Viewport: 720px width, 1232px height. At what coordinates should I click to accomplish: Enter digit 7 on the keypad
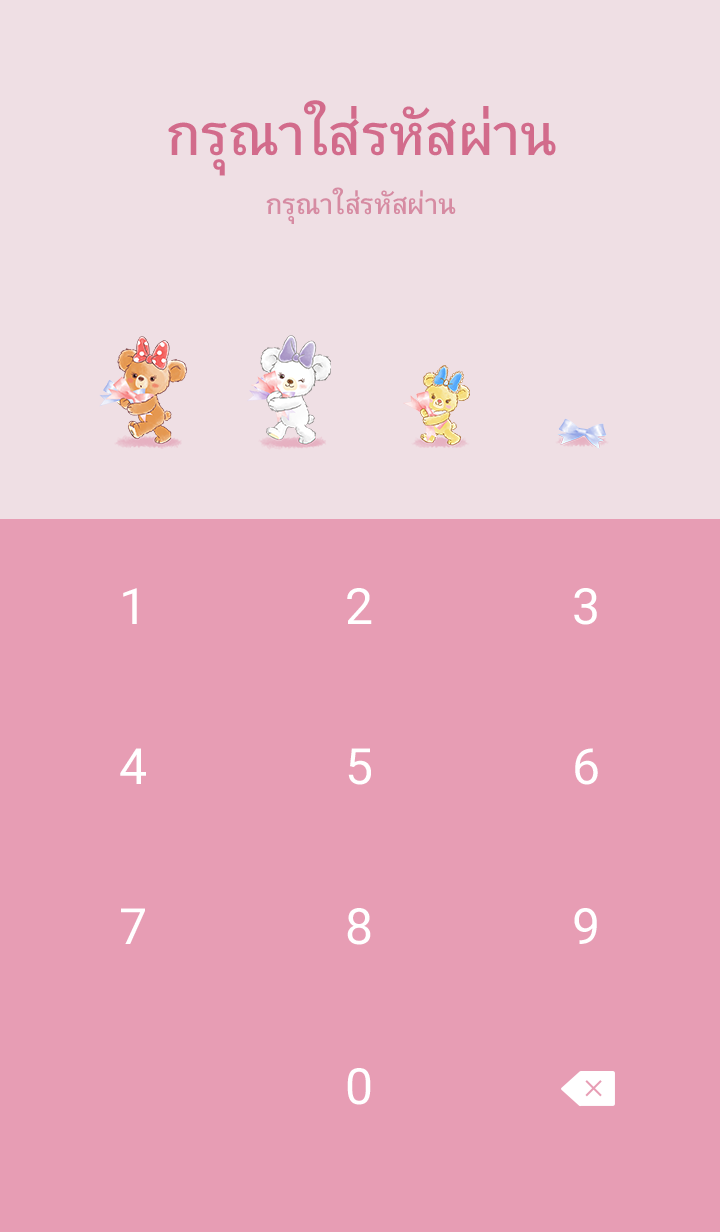[132, 927]
